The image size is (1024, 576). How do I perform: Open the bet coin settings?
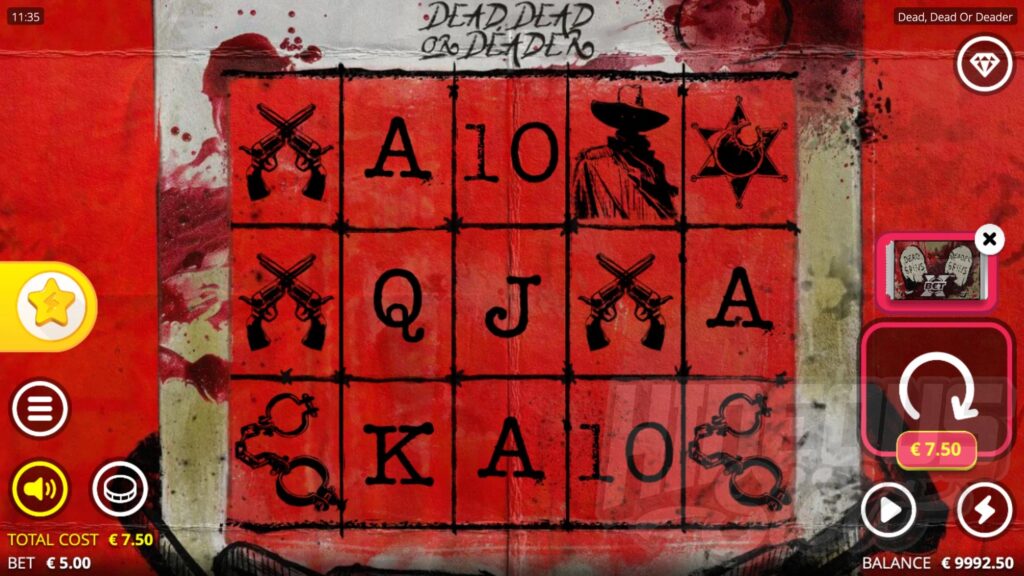coord(120,490)
